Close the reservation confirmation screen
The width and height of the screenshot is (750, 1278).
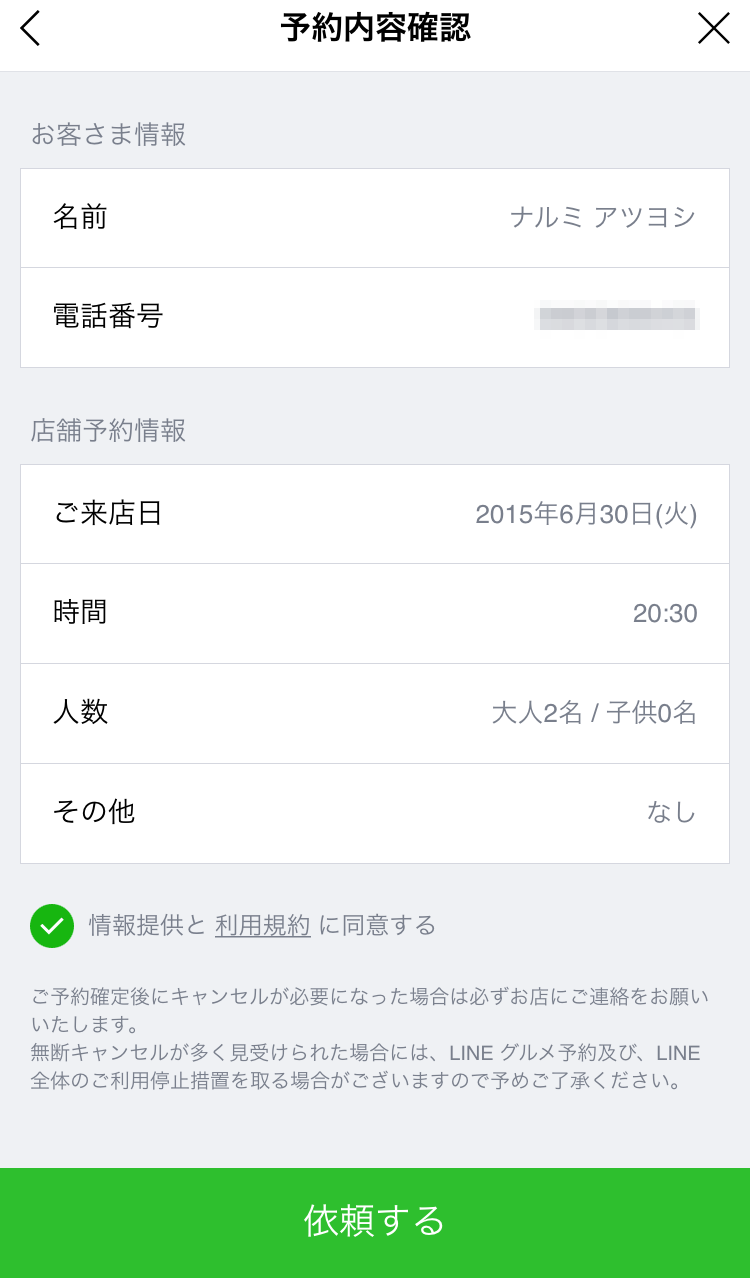714,28
